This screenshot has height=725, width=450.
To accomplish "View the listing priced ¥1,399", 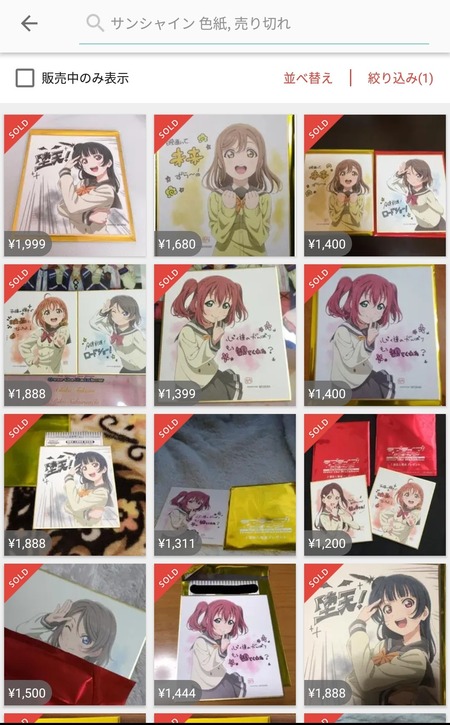I will click(x=225, y=335).
